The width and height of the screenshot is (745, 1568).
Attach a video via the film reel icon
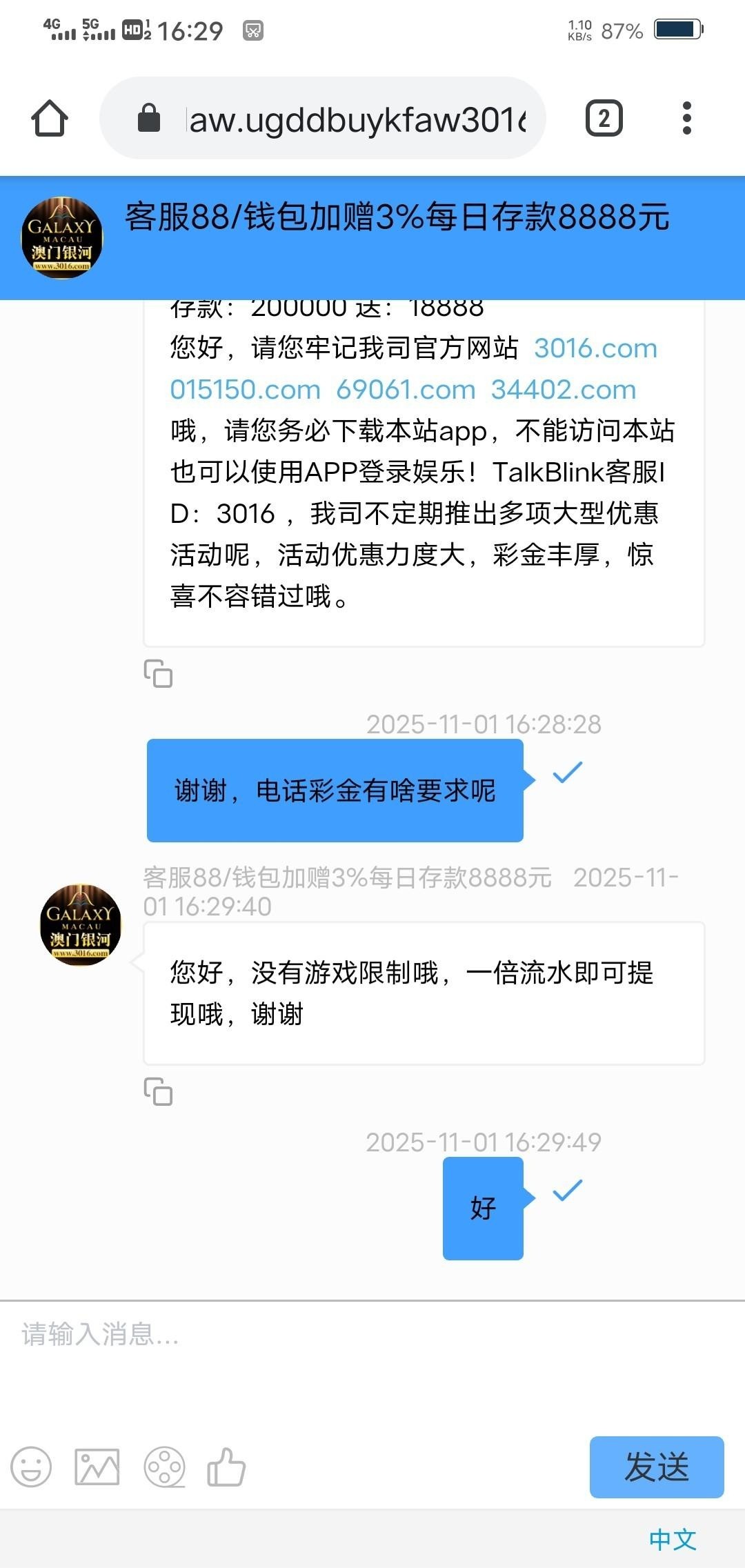tap(164, 1466)
